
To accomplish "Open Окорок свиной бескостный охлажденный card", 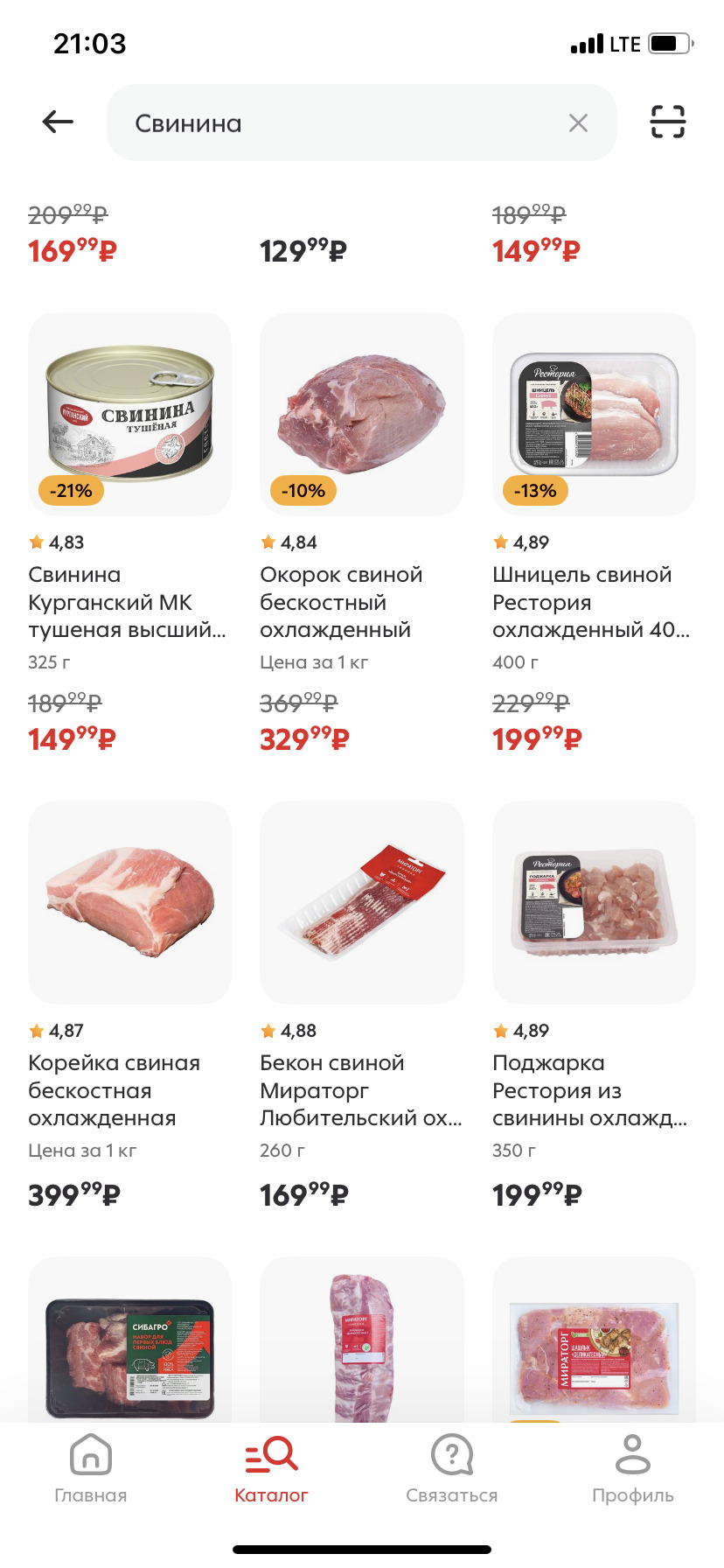I will click(x=361, y=415).
